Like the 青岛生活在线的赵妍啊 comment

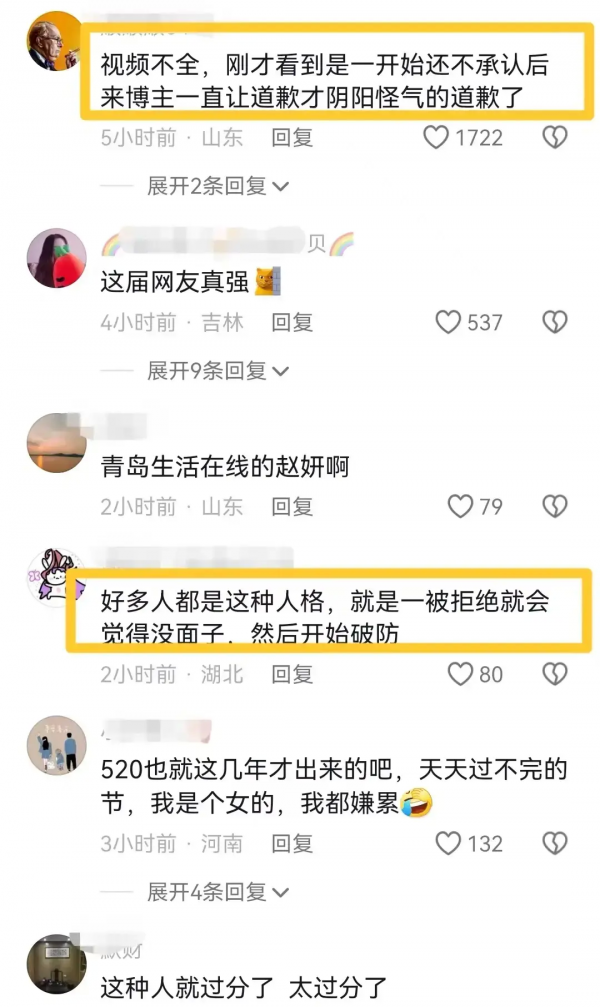(460, 507)
